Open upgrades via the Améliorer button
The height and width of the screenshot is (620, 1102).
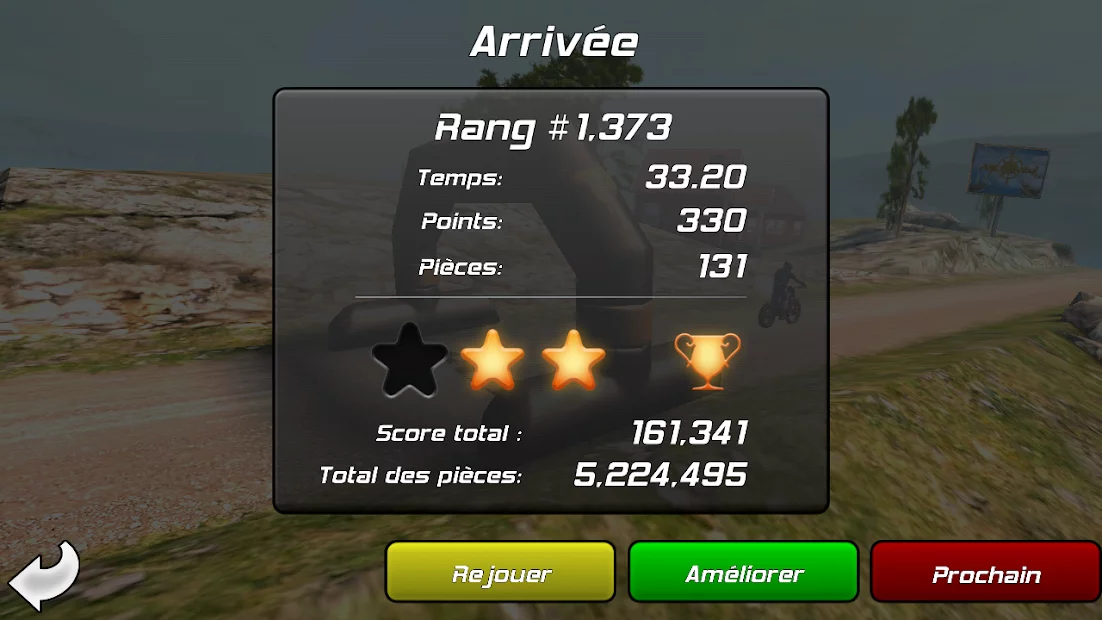tap(743, 573)
